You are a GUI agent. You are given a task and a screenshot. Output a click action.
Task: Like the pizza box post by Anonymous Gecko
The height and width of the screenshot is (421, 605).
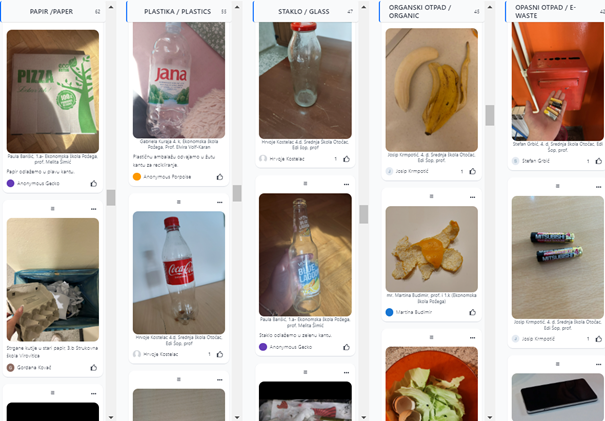94,183
